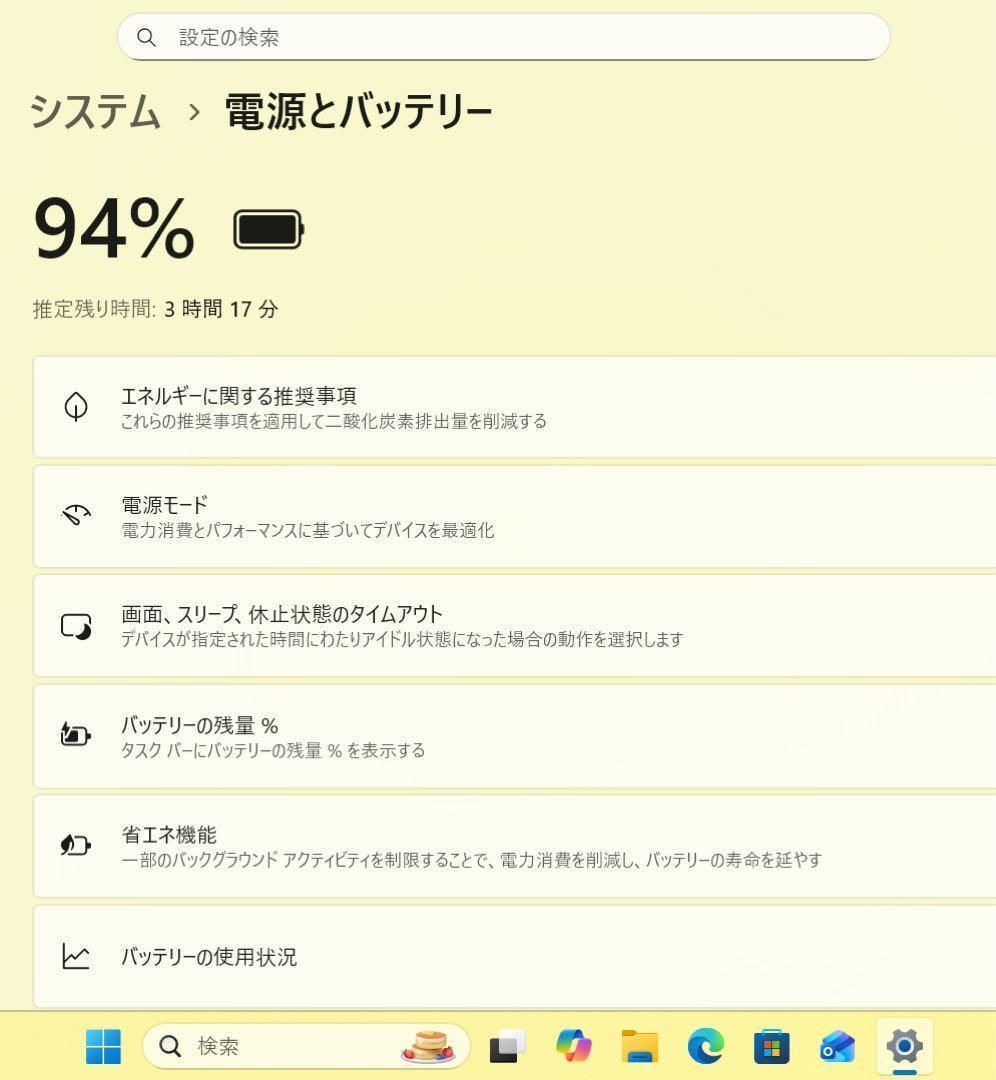Open Outlook from the taskbar
This screenshot has width=996, height=1080.
(x=836, y=1047)
